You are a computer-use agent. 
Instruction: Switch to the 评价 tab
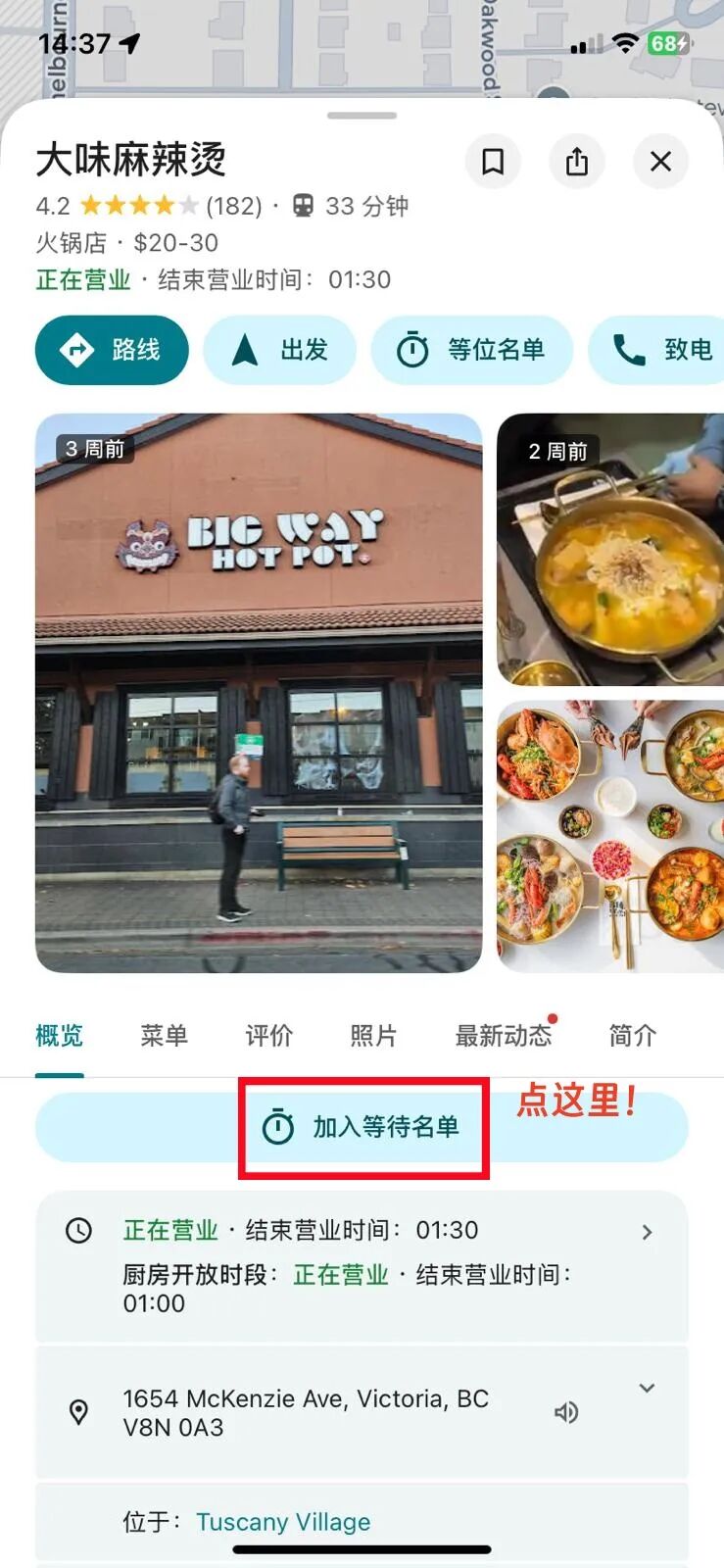pyautogui.click(x=268, y=1036)
